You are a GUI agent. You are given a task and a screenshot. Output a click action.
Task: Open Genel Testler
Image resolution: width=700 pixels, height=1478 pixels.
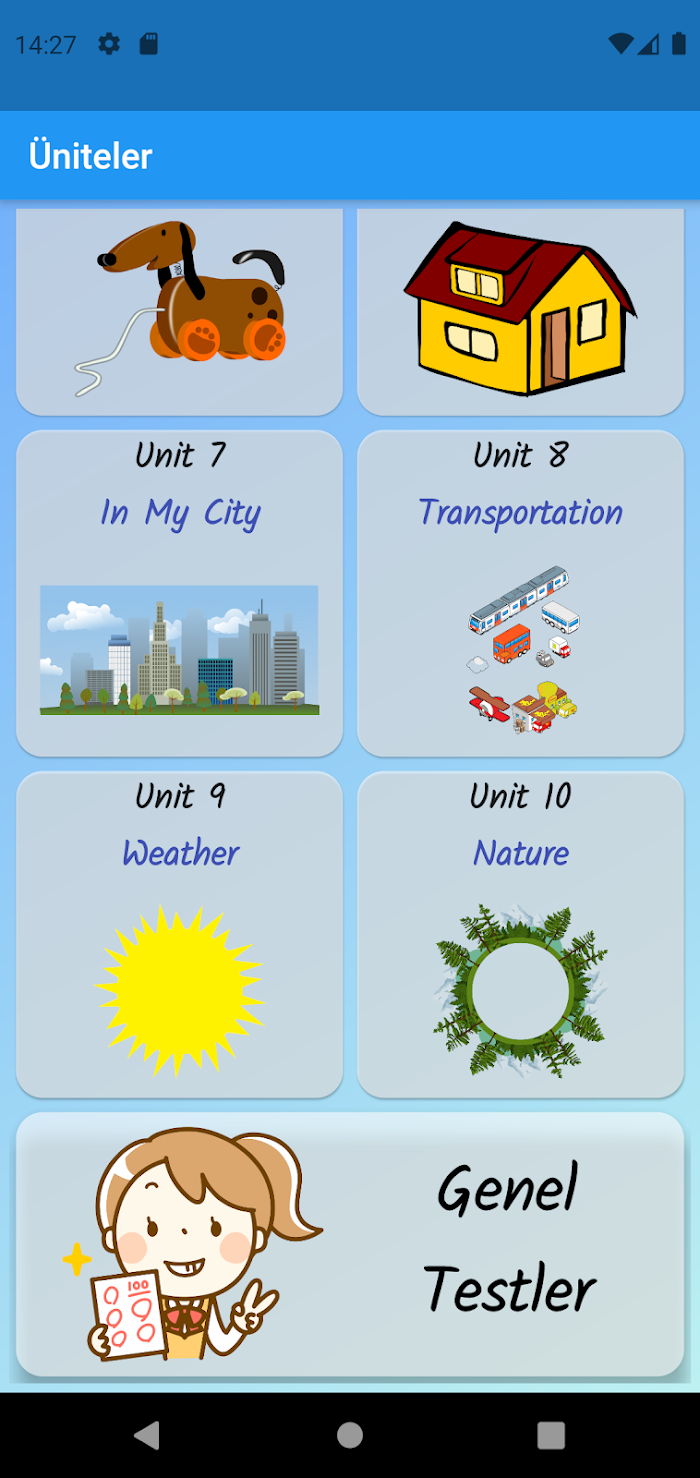click(x=350, y=1244)
